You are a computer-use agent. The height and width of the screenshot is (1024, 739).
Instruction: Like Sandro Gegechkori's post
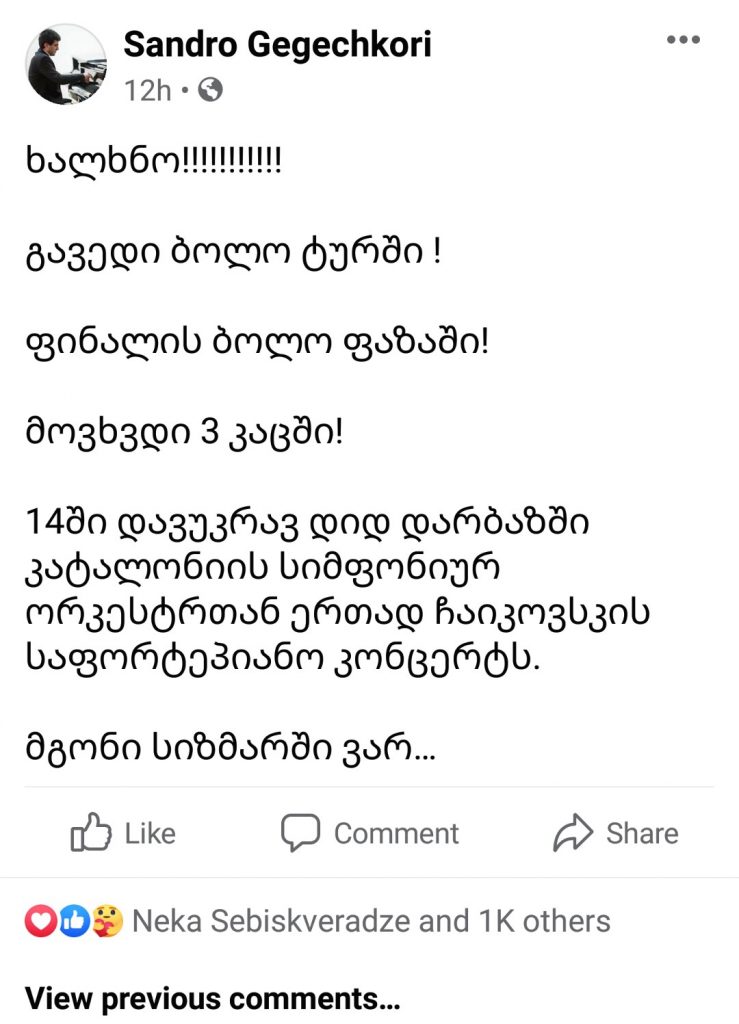123,833
